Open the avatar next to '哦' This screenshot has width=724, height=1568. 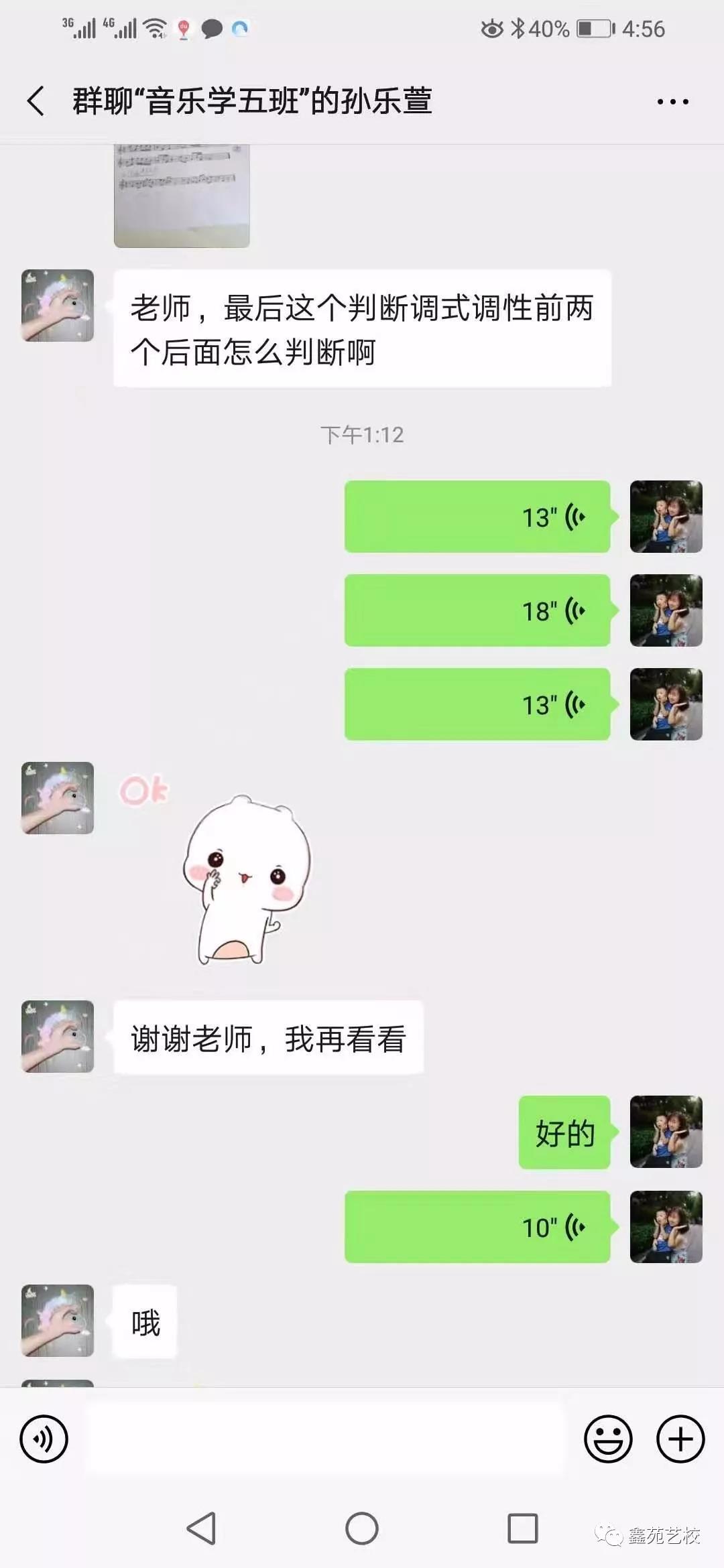click(x=58, y=1321)
